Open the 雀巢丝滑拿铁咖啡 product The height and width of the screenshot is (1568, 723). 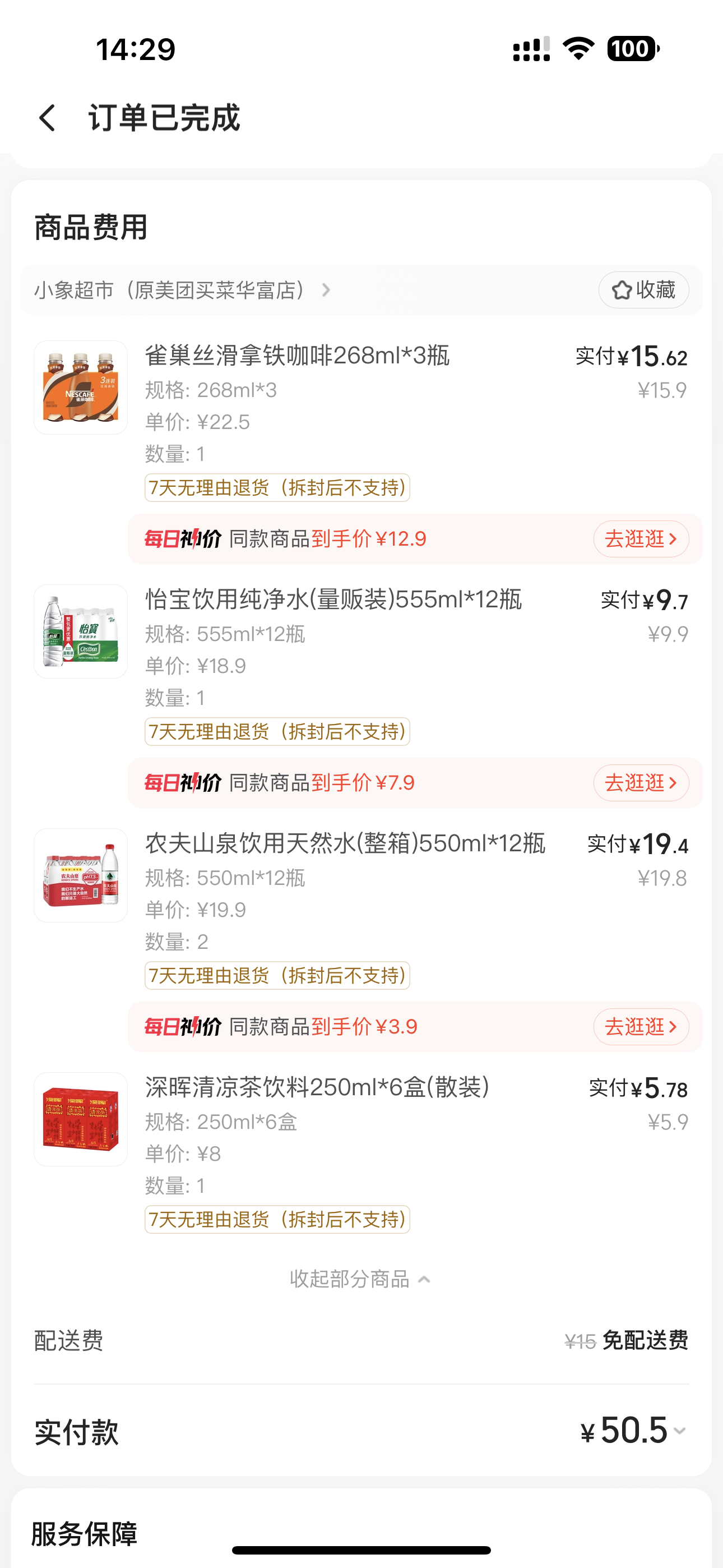[297, 356]
